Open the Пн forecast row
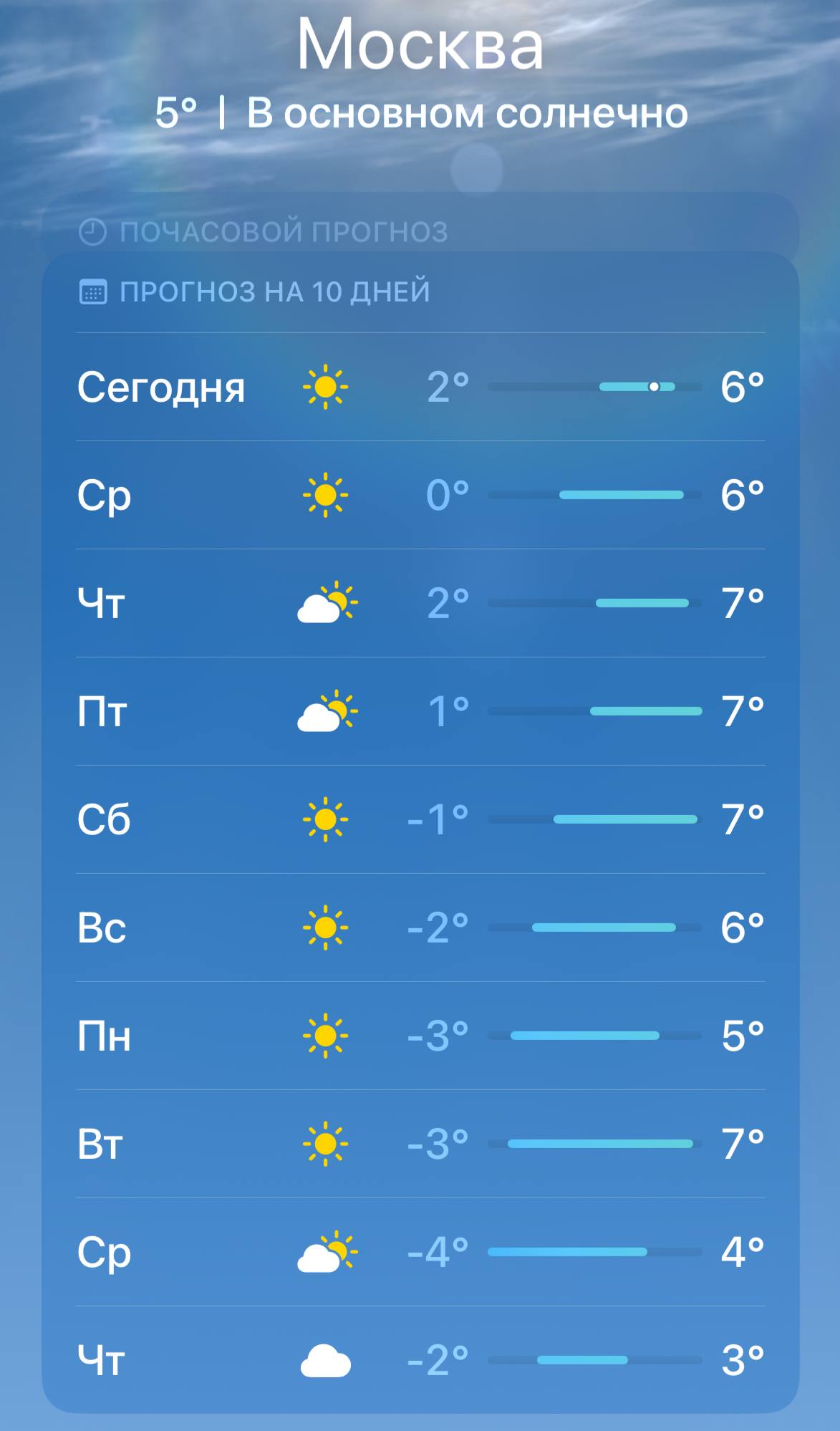Image resolution: width=840 pixels, height=1431 pixels. coord(420,1036)
